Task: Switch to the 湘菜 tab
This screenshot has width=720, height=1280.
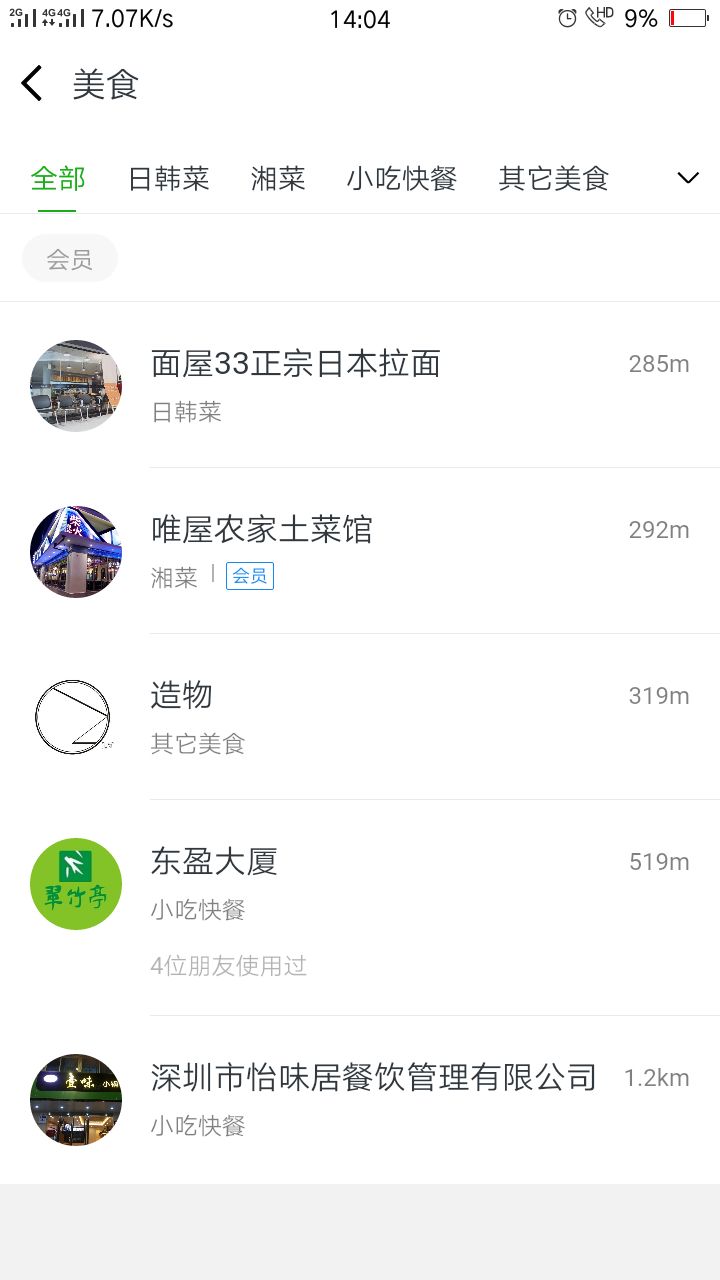Action: tap(278, 179)
